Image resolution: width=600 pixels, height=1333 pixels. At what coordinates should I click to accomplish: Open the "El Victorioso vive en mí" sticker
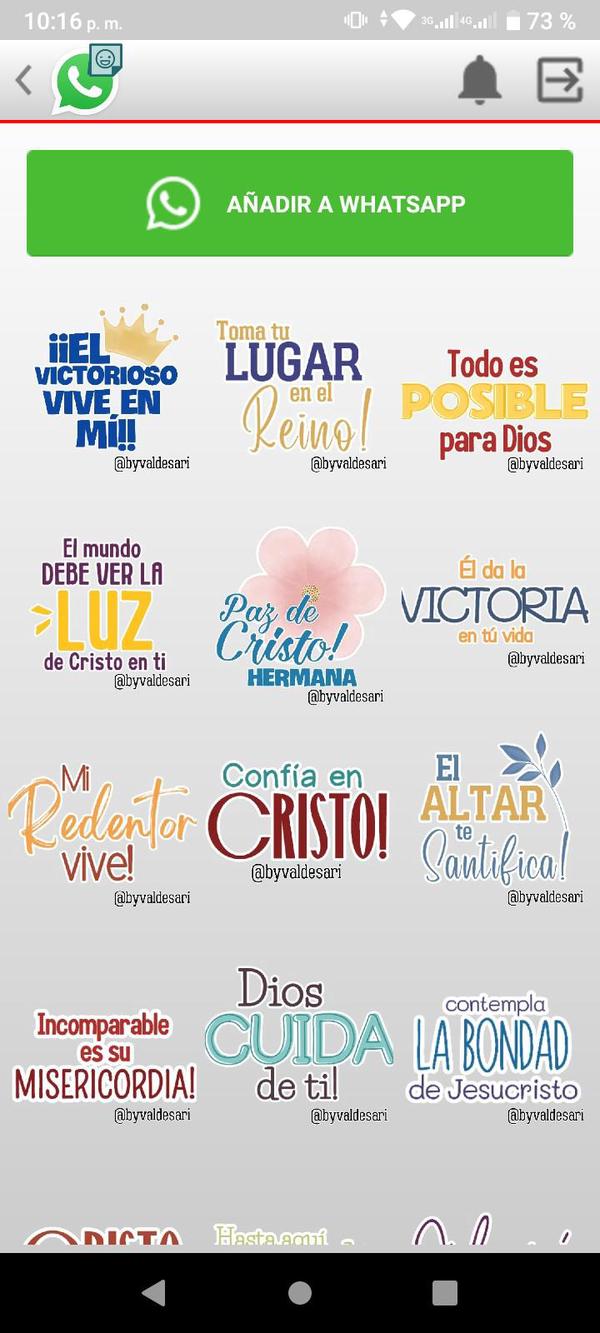pos(105,388)
